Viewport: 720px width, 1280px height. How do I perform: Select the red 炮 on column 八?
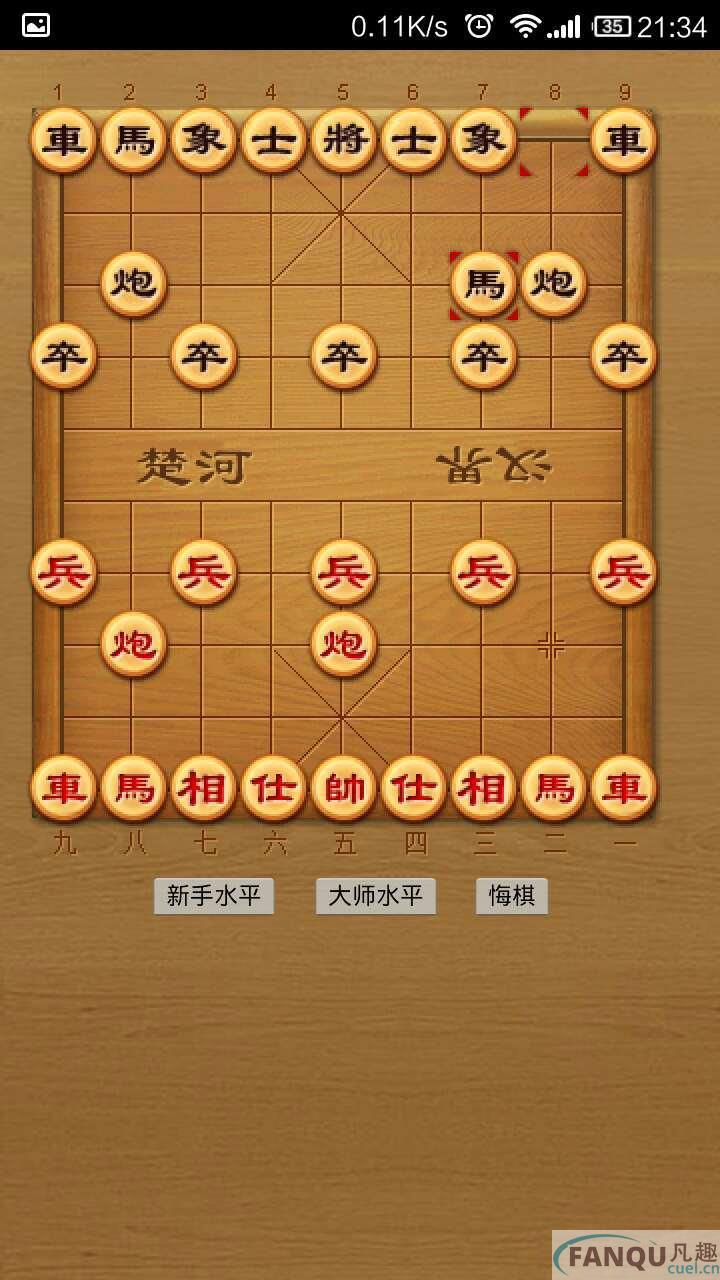point(133,644)
